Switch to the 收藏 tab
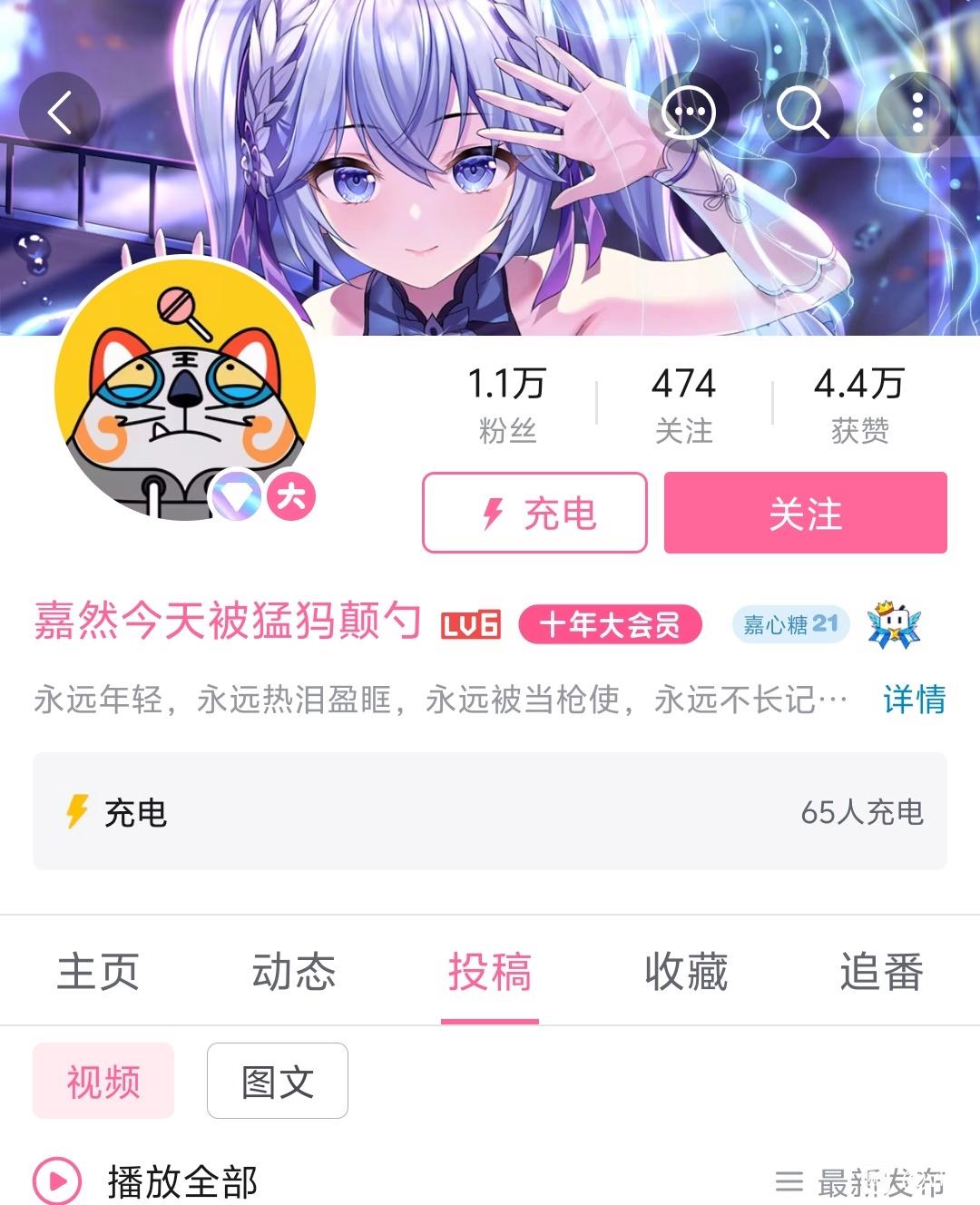 tap(686, 972)
